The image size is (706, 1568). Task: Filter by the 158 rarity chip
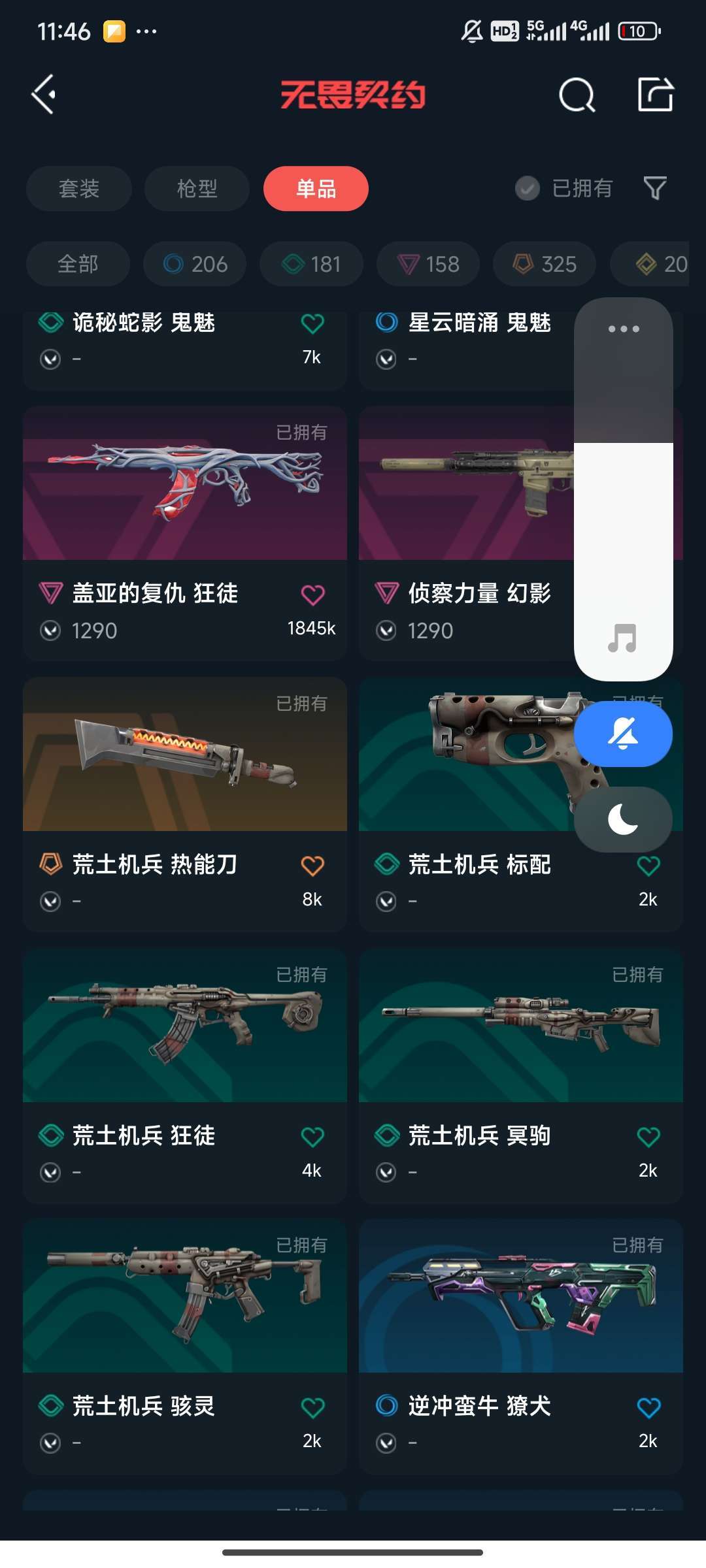click(428, 264)
